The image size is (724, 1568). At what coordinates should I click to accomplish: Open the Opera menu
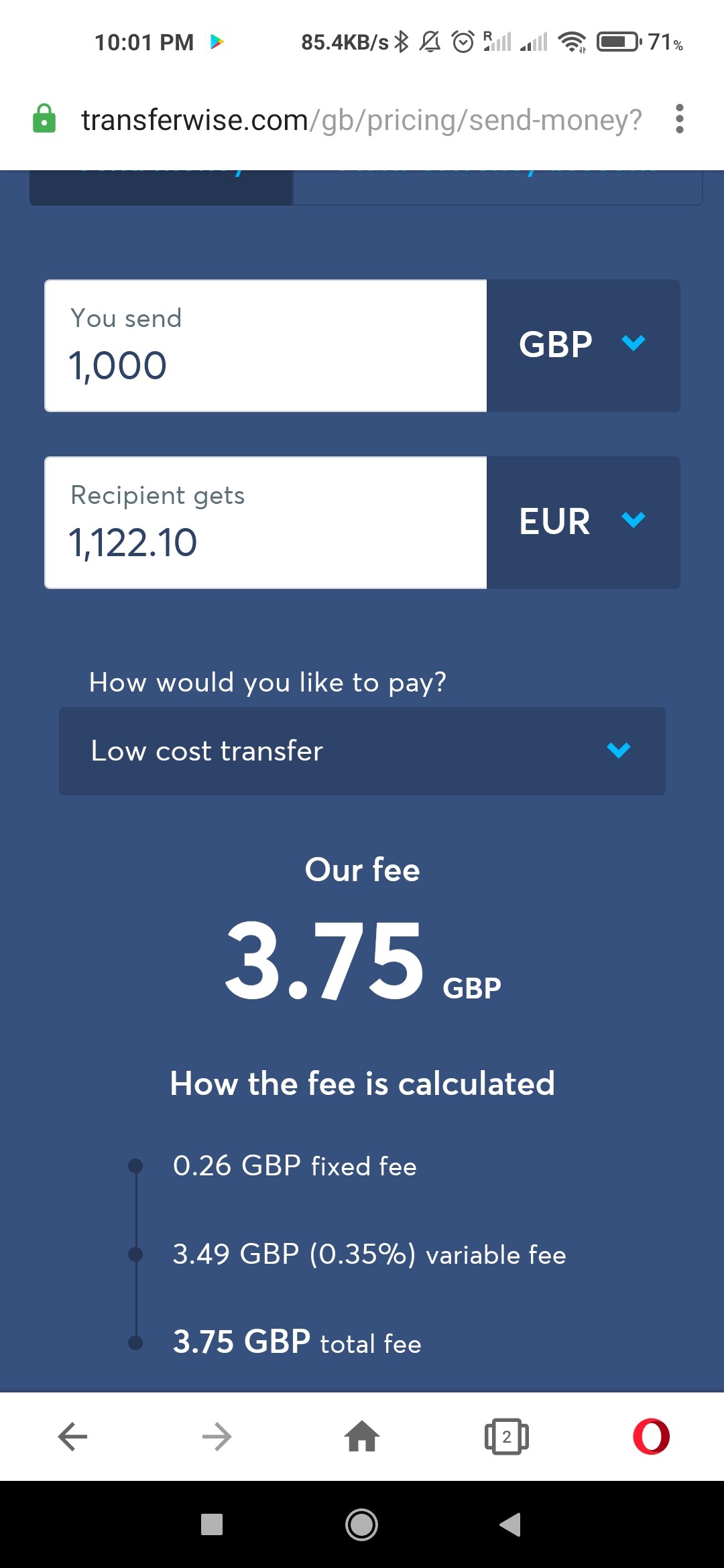[651, 1437]
